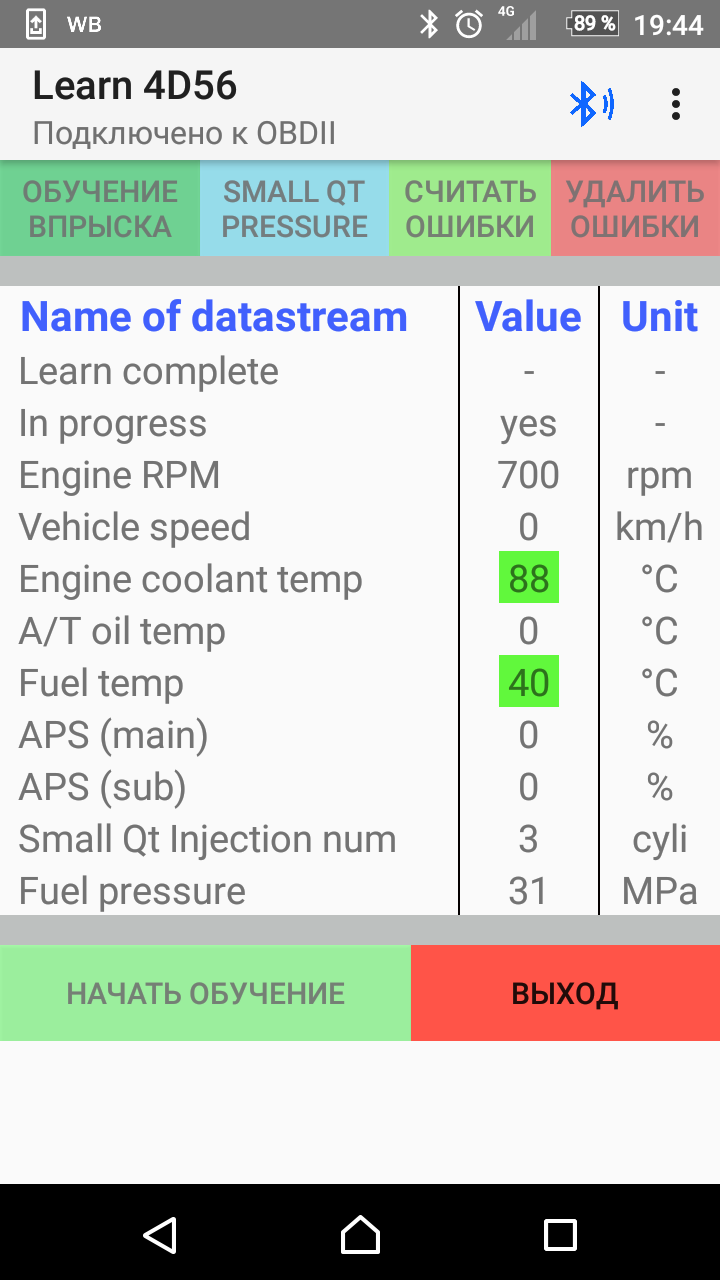The width and height of the screenshot is (720, 1280).
Task: Go to the home screen
Action: point(360,1234)
